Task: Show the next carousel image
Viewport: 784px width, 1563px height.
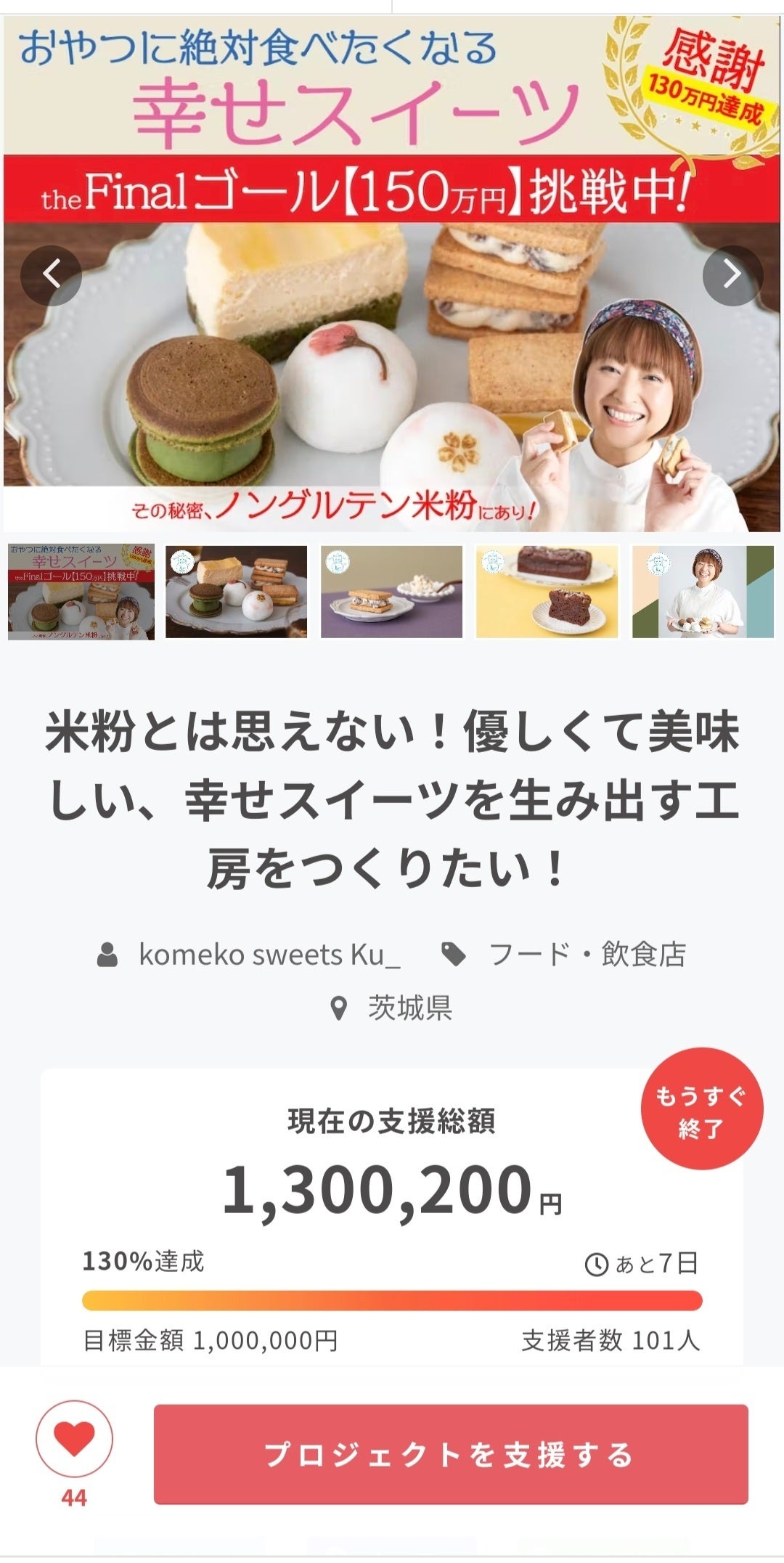Action: (732, 275)
